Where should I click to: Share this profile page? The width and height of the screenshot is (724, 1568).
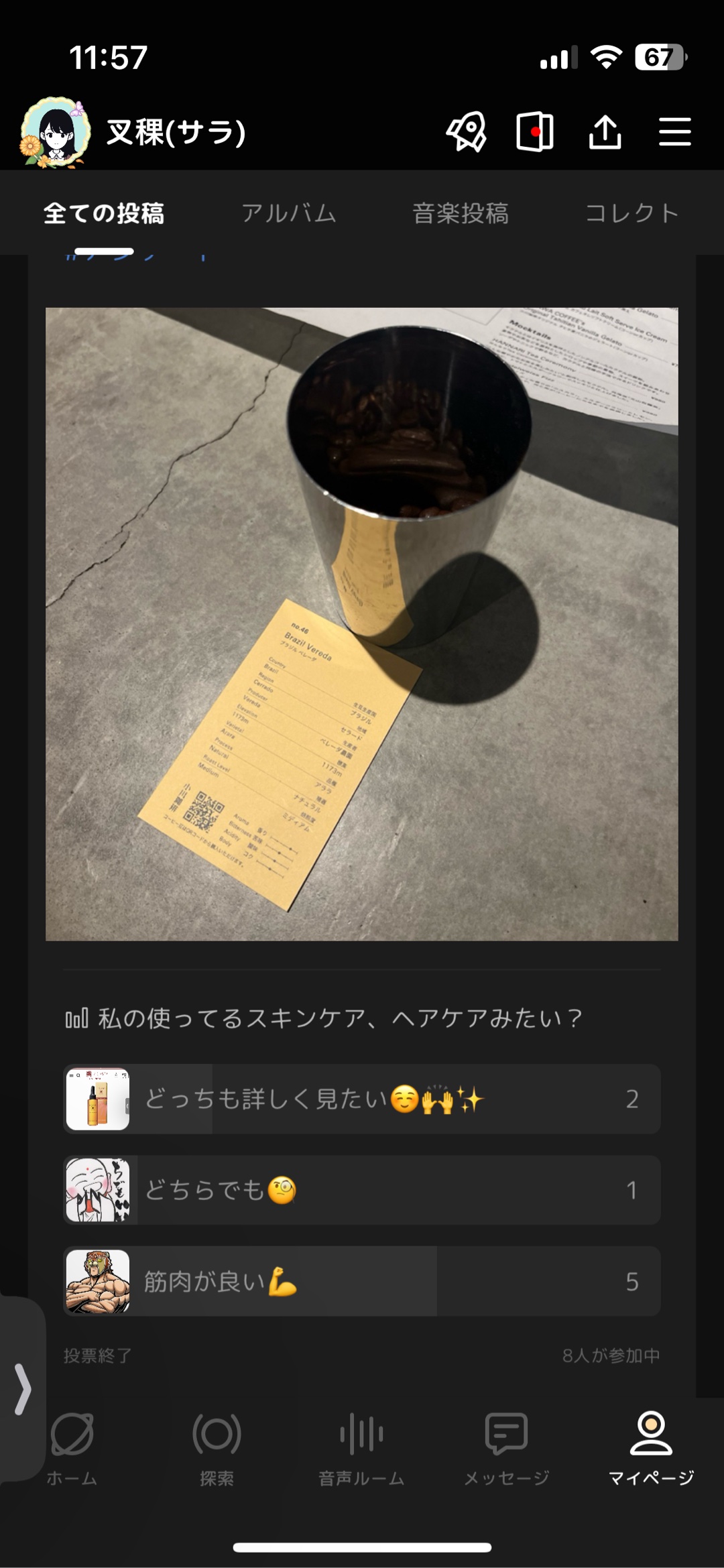point(605,131)
